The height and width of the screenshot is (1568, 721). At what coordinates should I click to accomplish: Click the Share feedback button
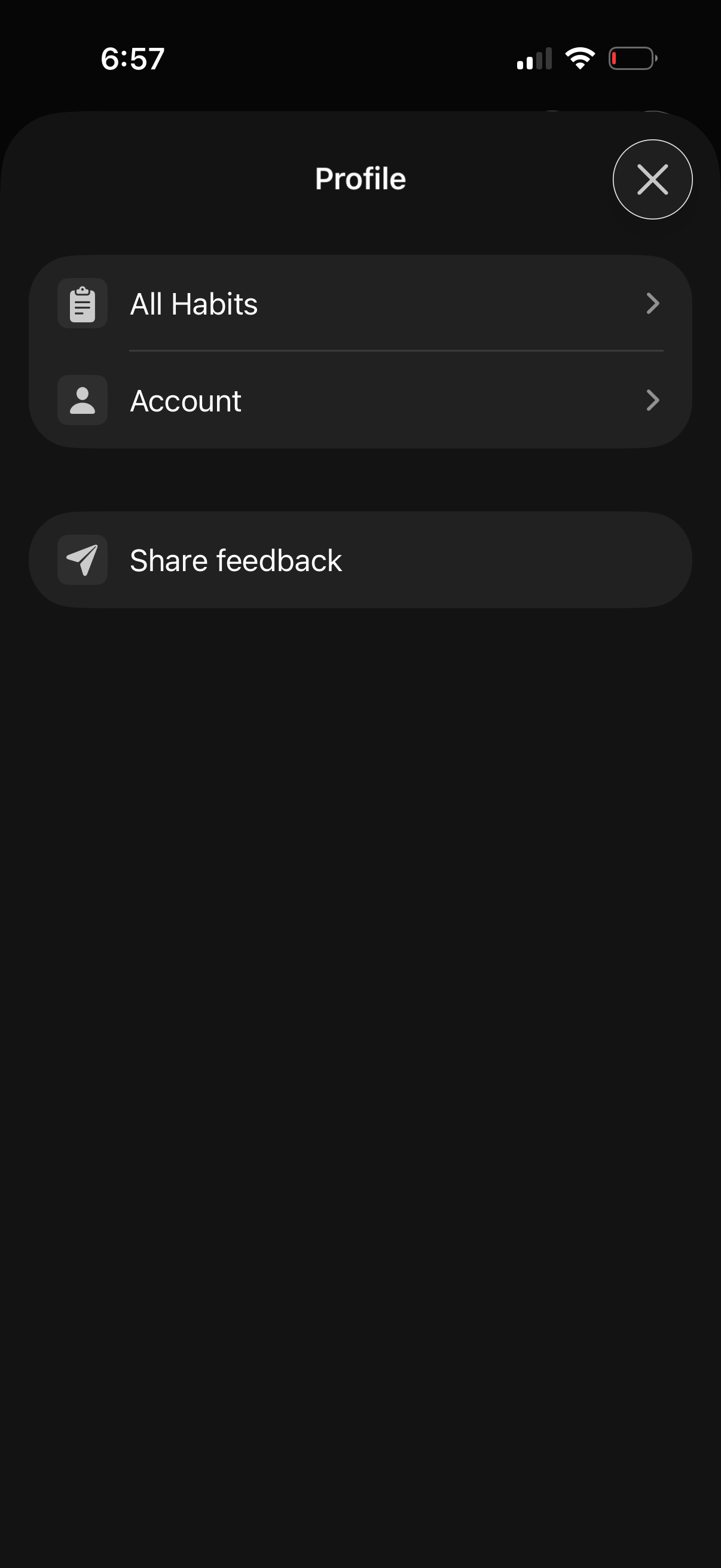tap(360, 559)
